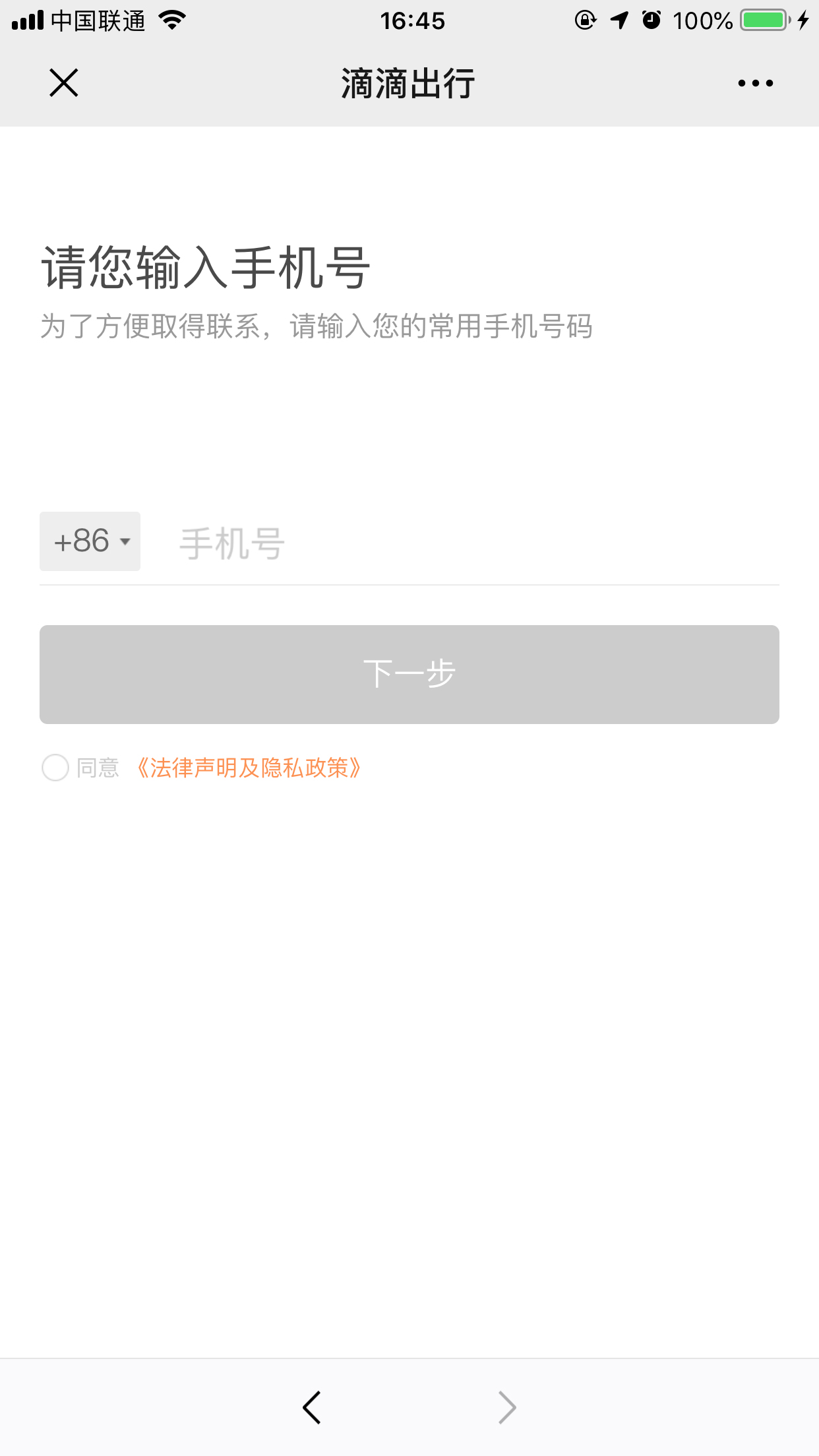Screen dimensions: 819x1456
Task: Open 《法律声明及隐私政策》 link
Action: pyautogui.click(x=249, y=768)
